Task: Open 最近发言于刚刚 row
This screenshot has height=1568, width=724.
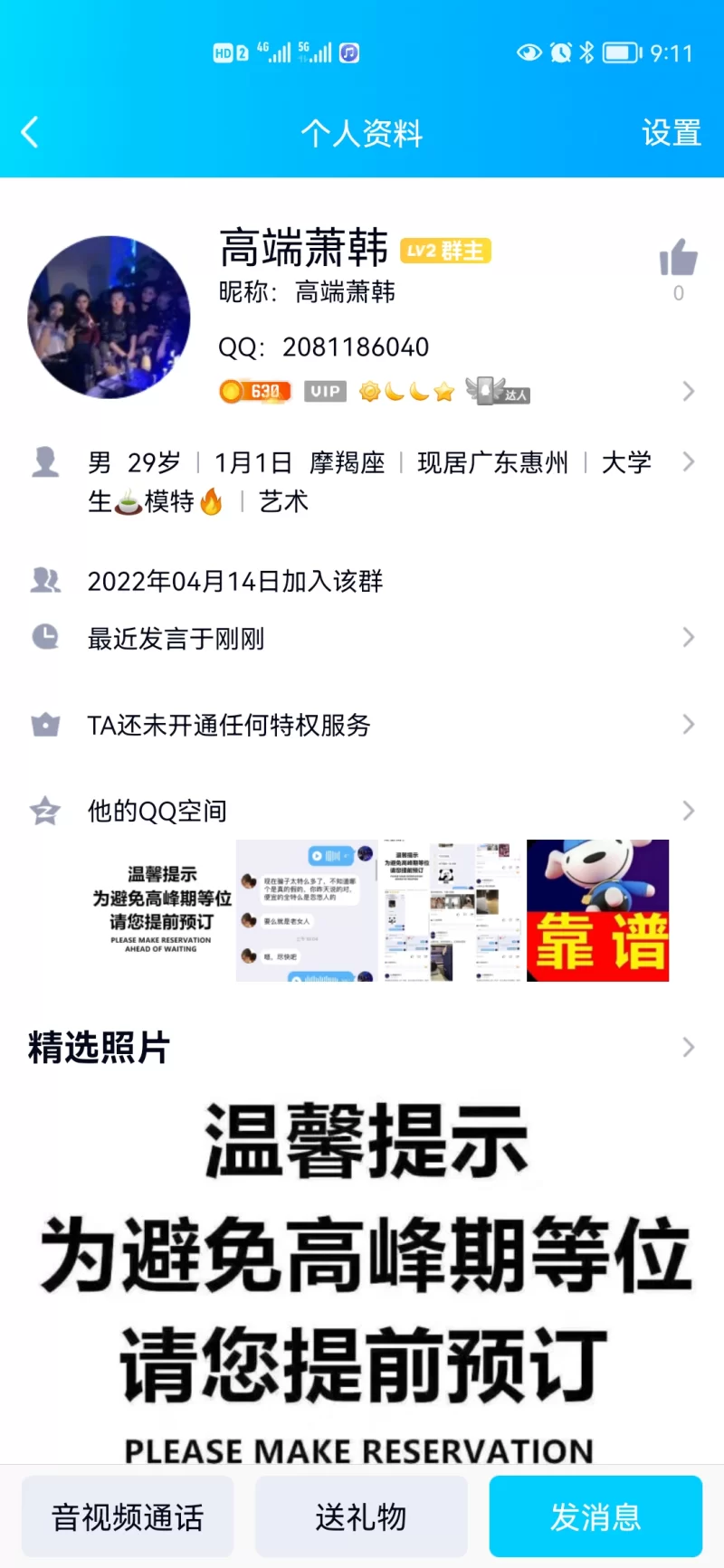Action: point(362,638)
